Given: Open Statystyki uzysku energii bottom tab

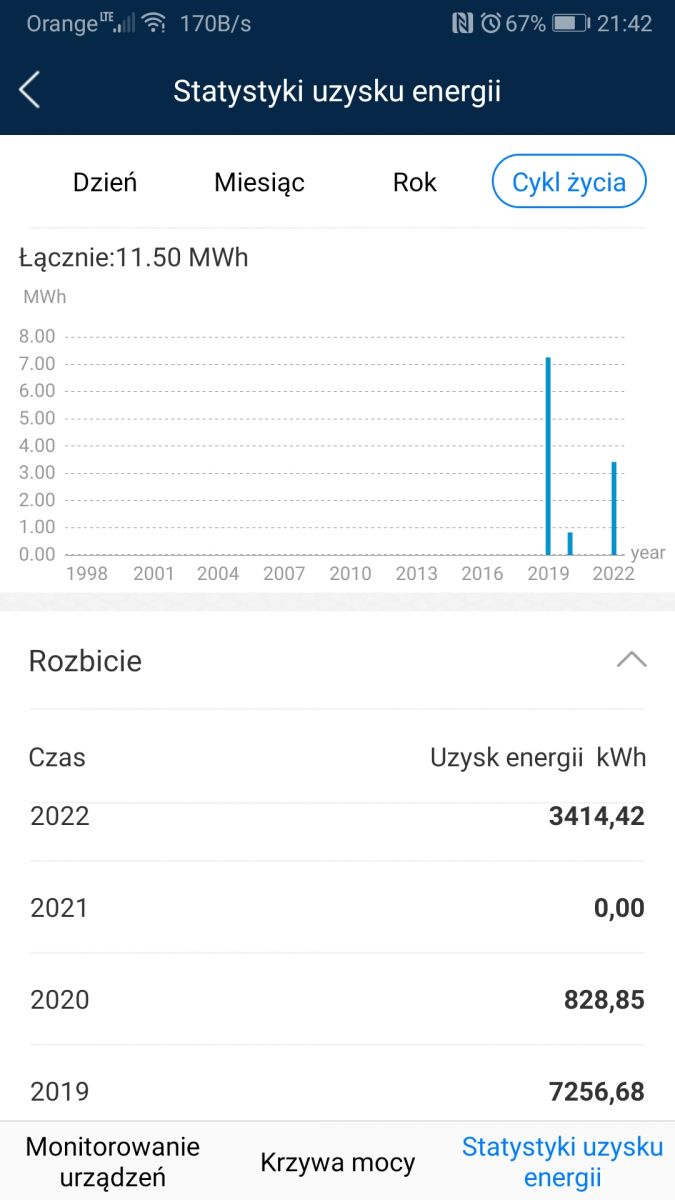Looking at the screenshot, I should 562,1161.
